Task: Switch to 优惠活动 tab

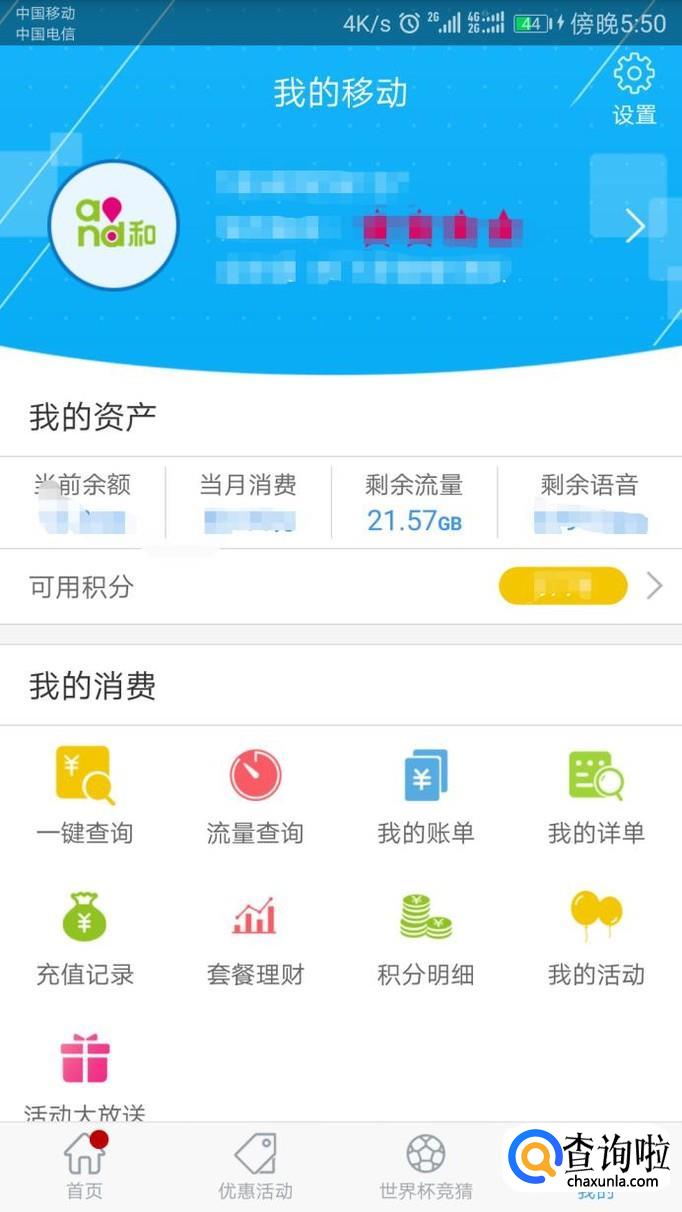Action: [255, 1167]
